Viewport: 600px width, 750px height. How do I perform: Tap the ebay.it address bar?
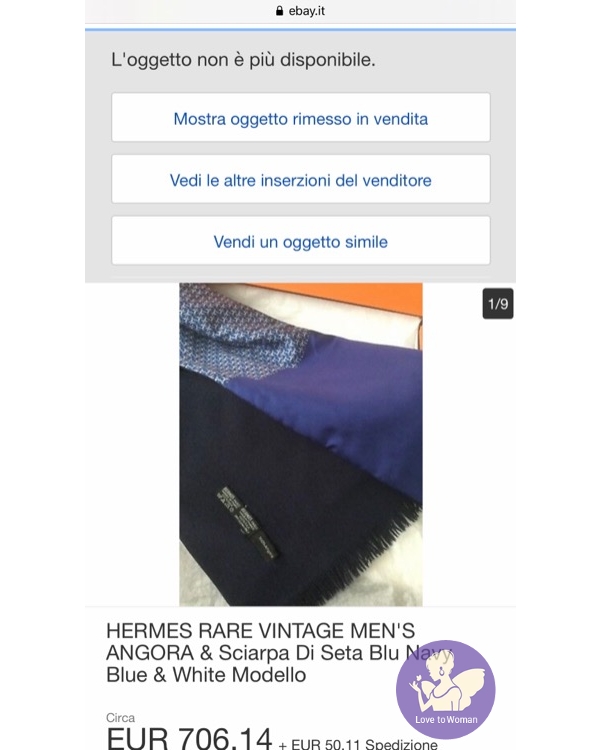[x=300, y=11]
